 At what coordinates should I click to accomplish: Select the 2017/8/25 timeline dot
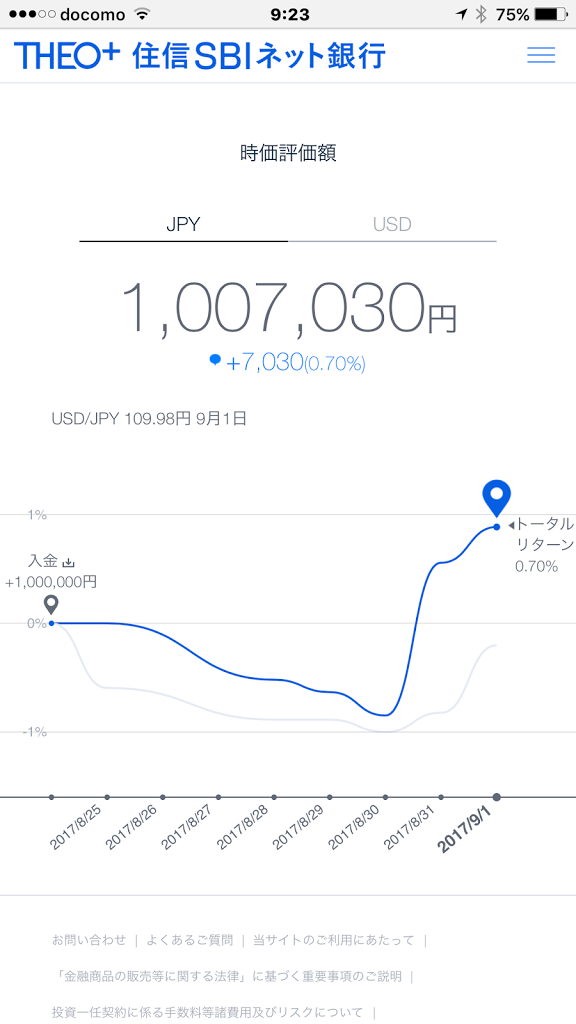[52, 797]
